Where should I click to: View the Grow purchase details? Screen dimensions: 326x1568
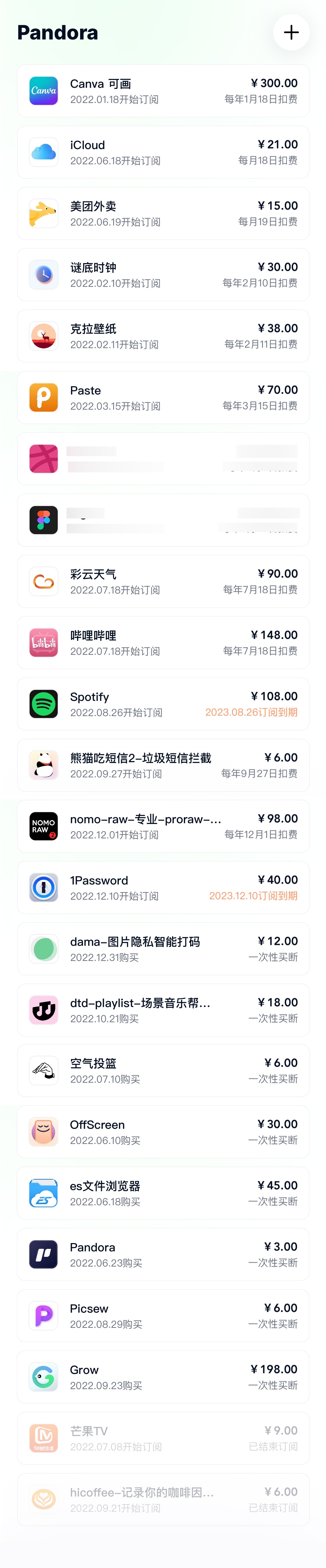pos(163,1377)
